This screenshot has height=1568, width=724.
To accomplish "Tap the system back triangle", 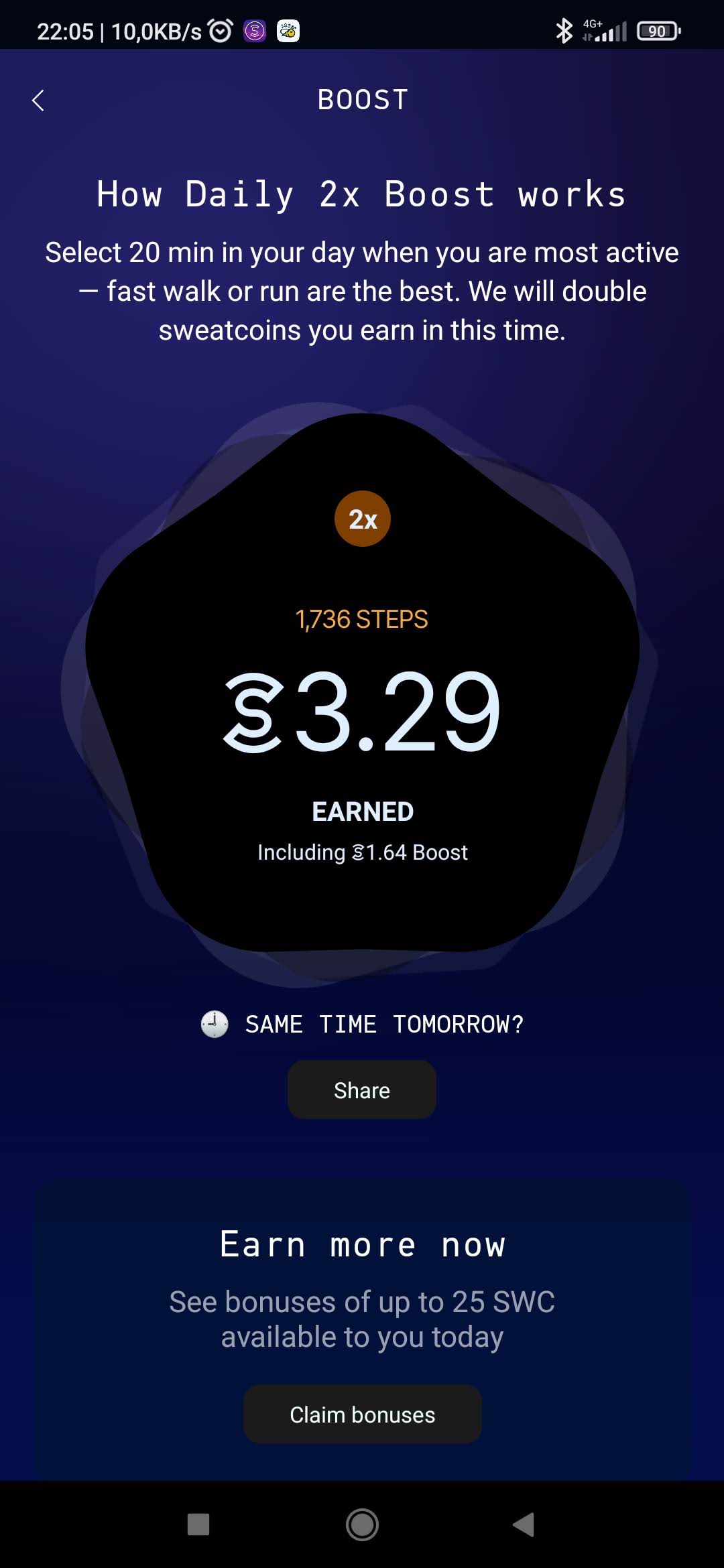I will tap(524, 1524).
